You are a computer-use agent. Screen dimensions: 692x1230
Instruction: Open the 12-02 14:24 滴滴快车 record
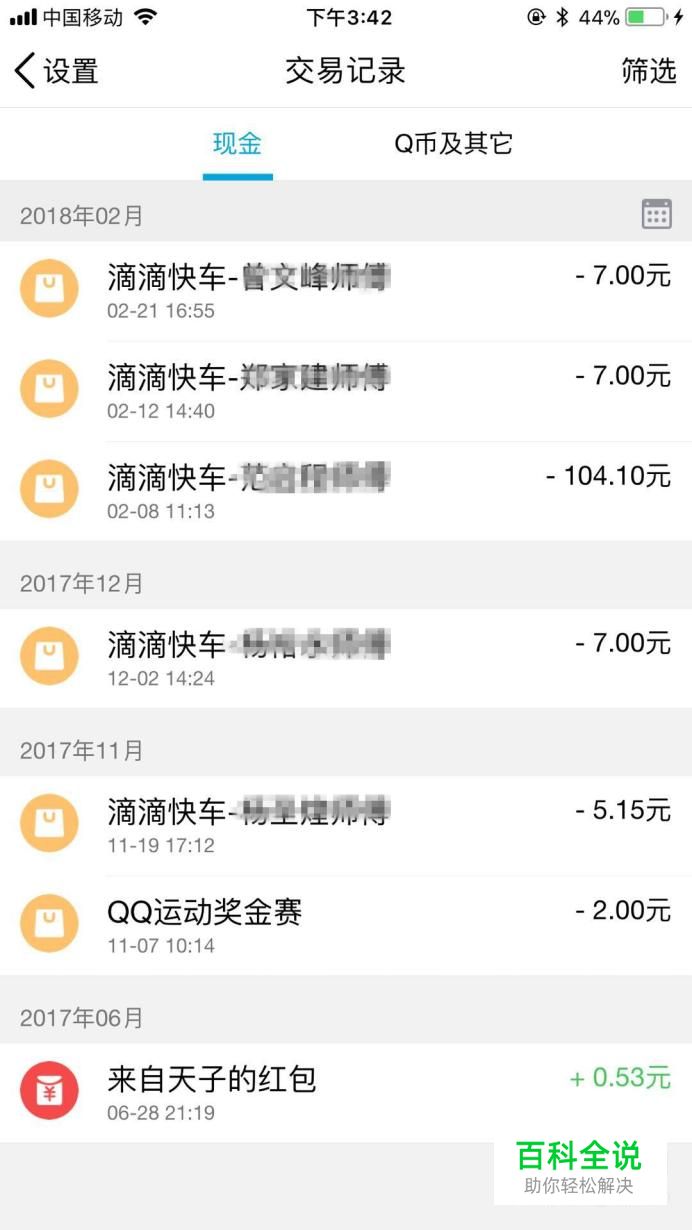[346, 658]
